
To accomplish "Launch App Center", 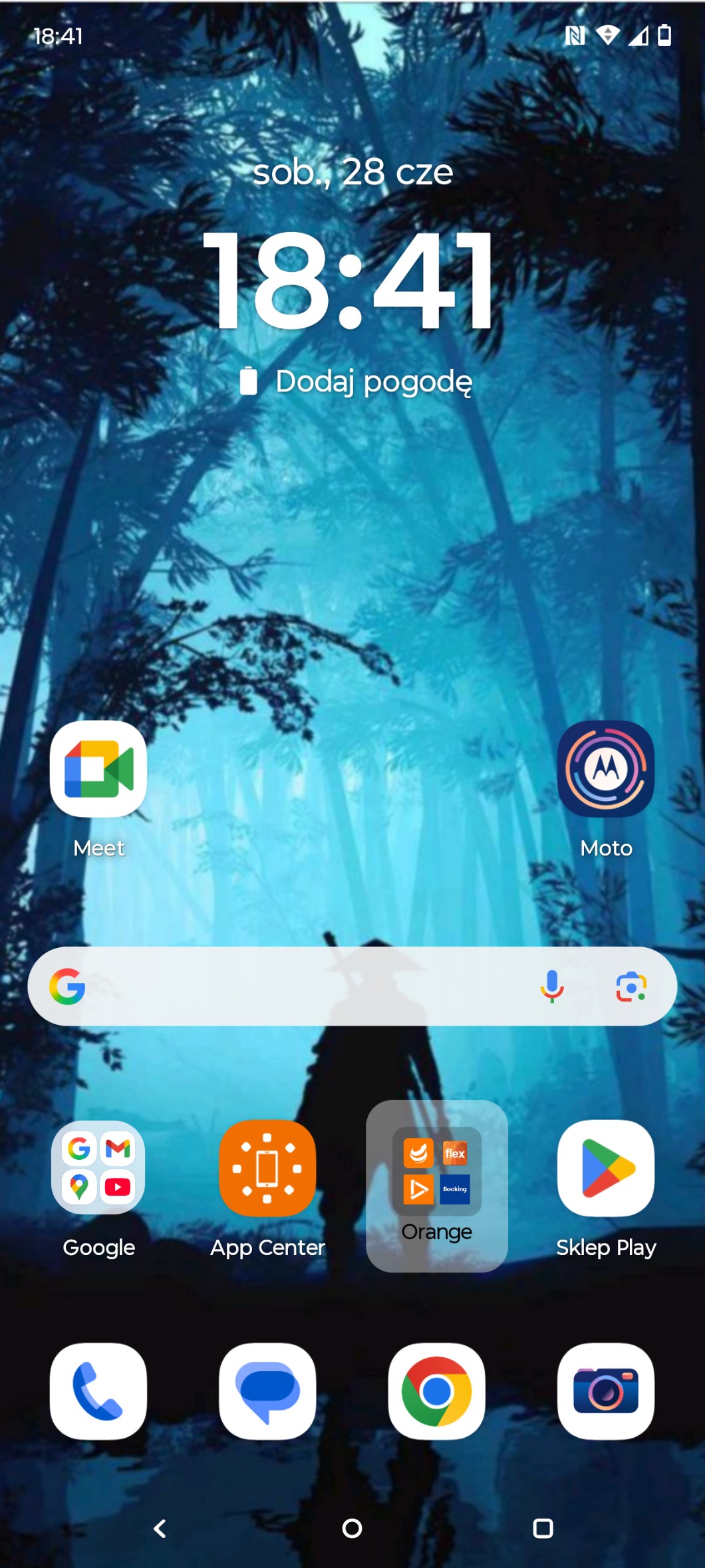I will pos(267,1168).
